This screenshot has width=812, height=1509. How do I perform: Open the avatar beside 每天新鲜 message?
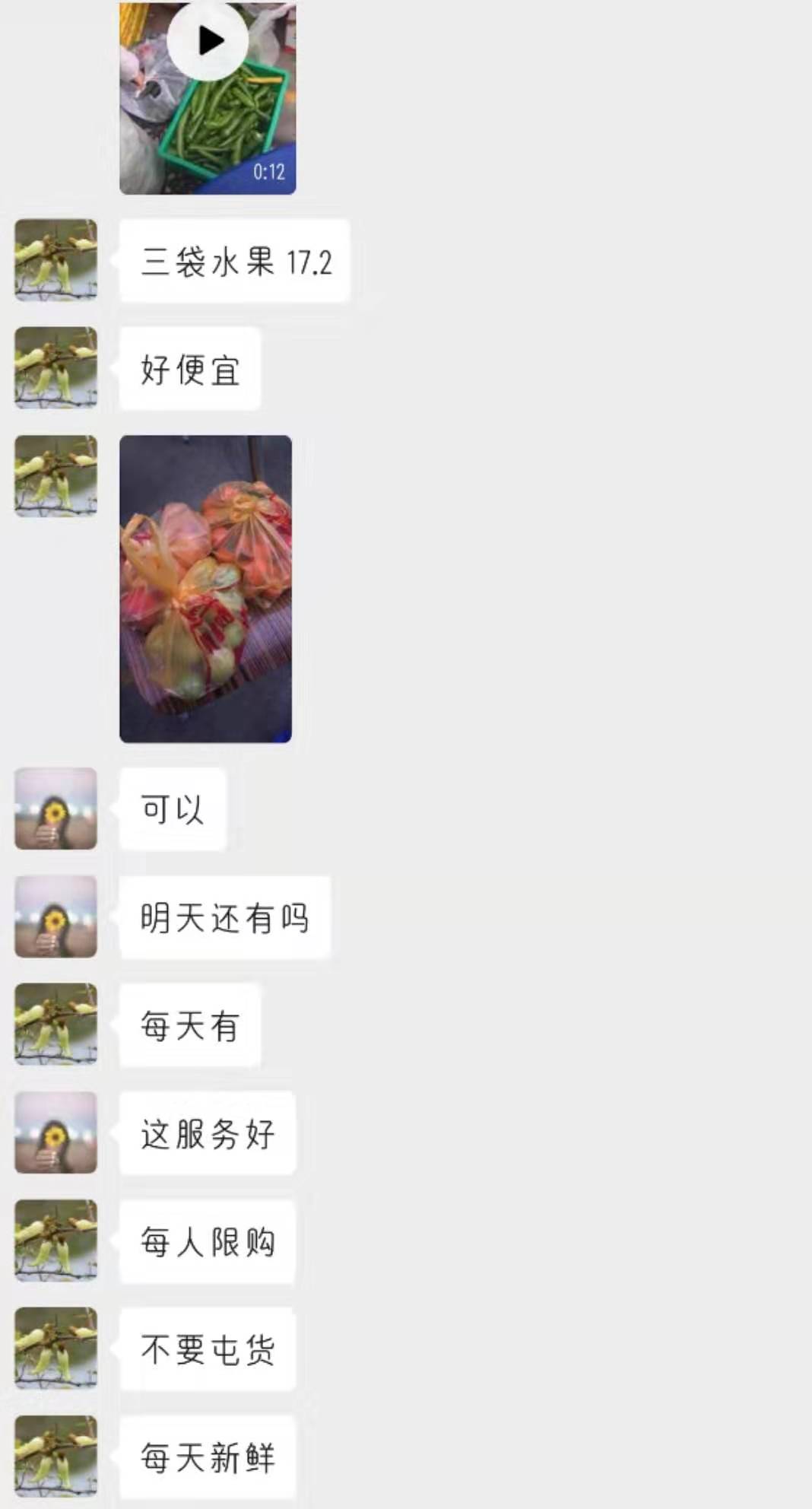56,1456
